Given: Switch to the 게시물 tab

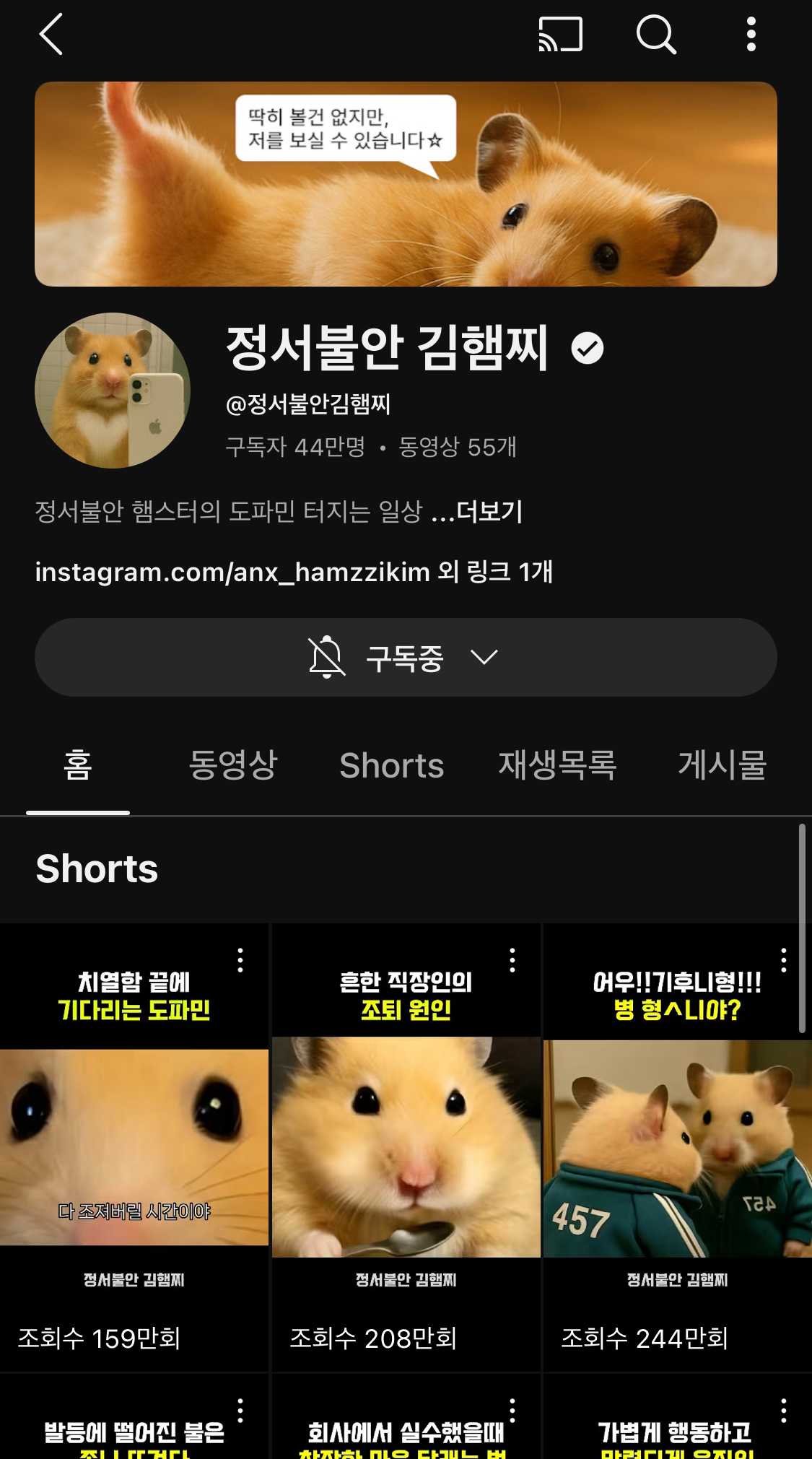Looking at the screenshot, I should [x=722, y=765].
